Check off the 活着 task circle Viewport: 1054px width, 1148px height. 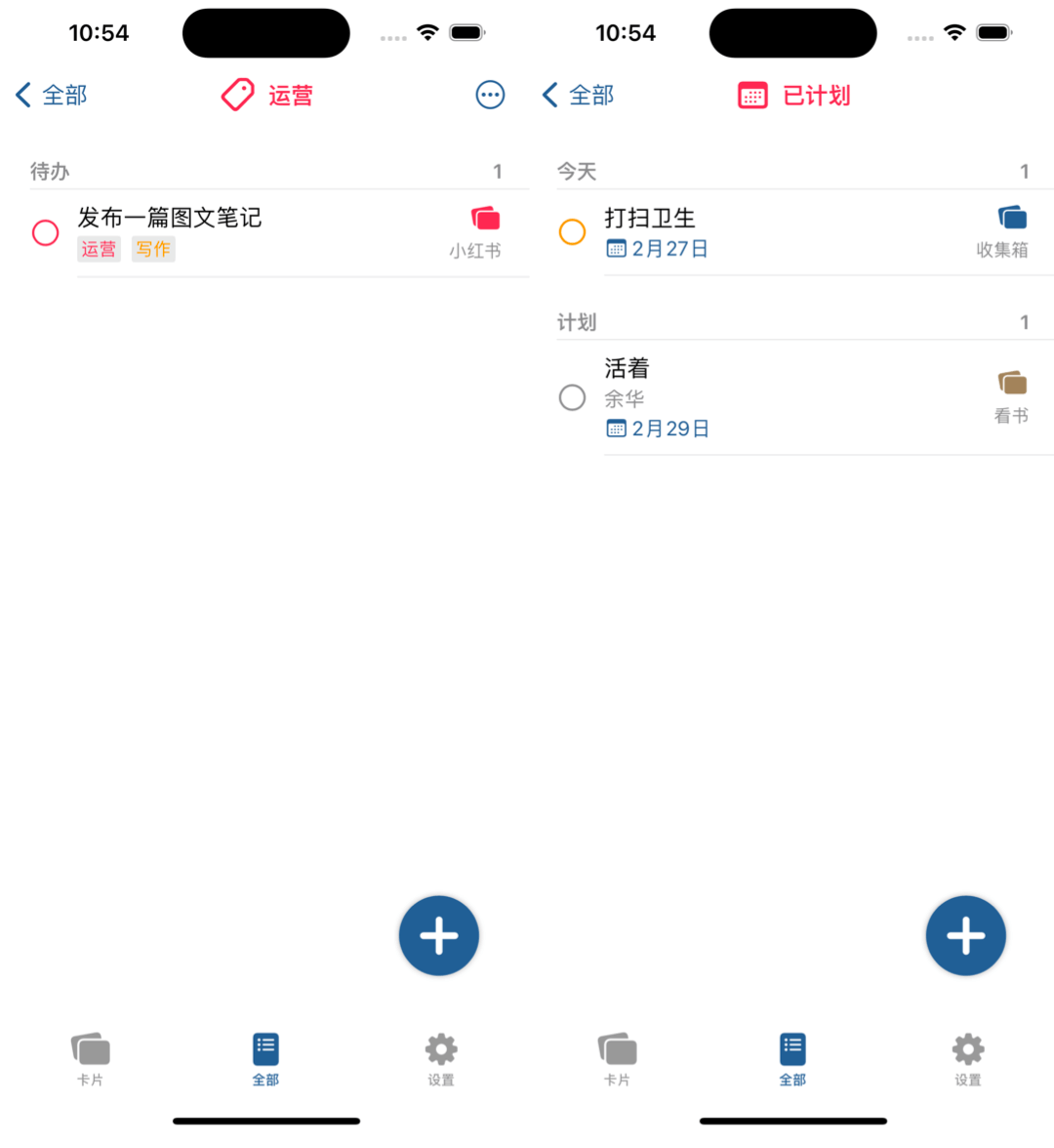coord(572,397)
